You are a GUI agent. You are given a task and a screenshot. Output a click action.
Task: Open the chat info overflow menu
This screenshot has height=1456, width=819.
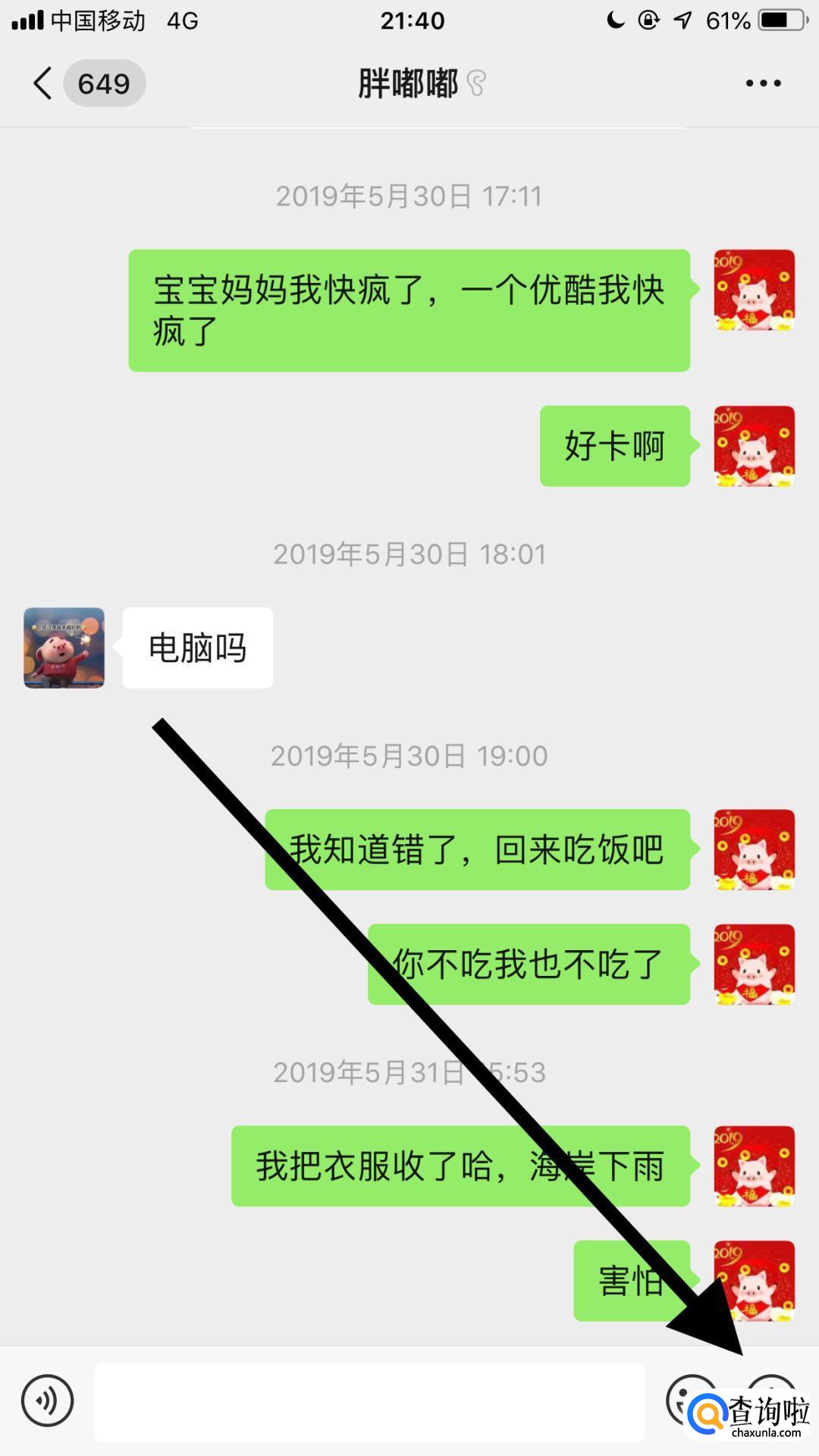[763, 83]
